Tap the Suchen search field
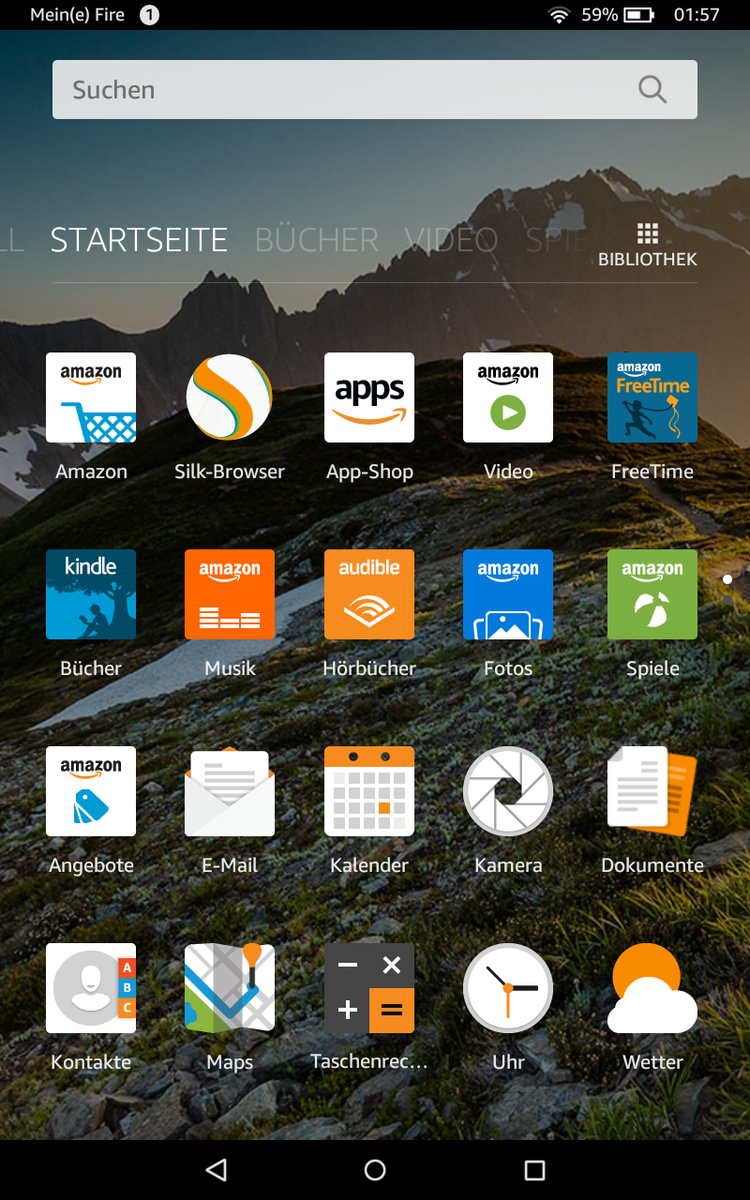750x1200 pixels. [375, 90]
